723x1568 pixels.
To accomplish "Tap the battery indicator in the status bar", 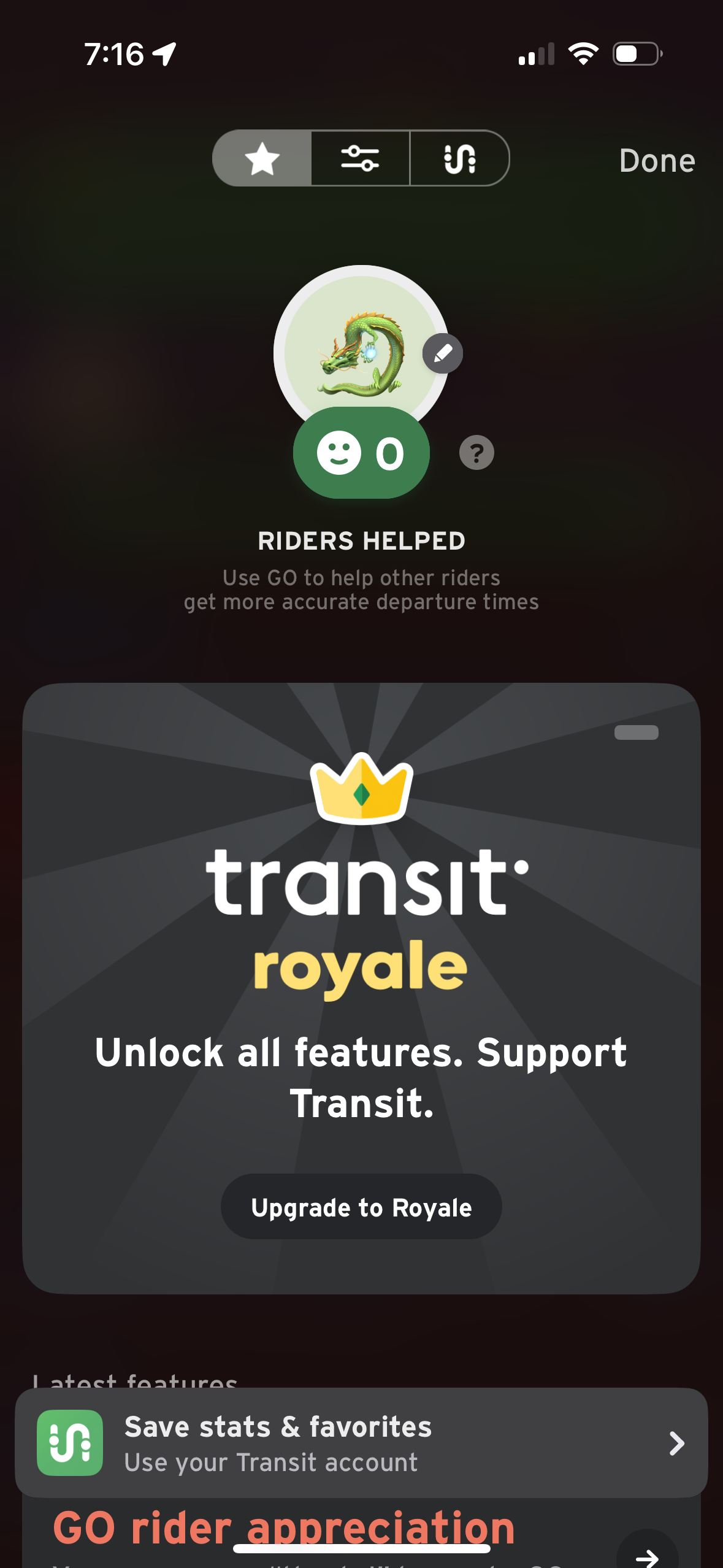I will (635, 53).
